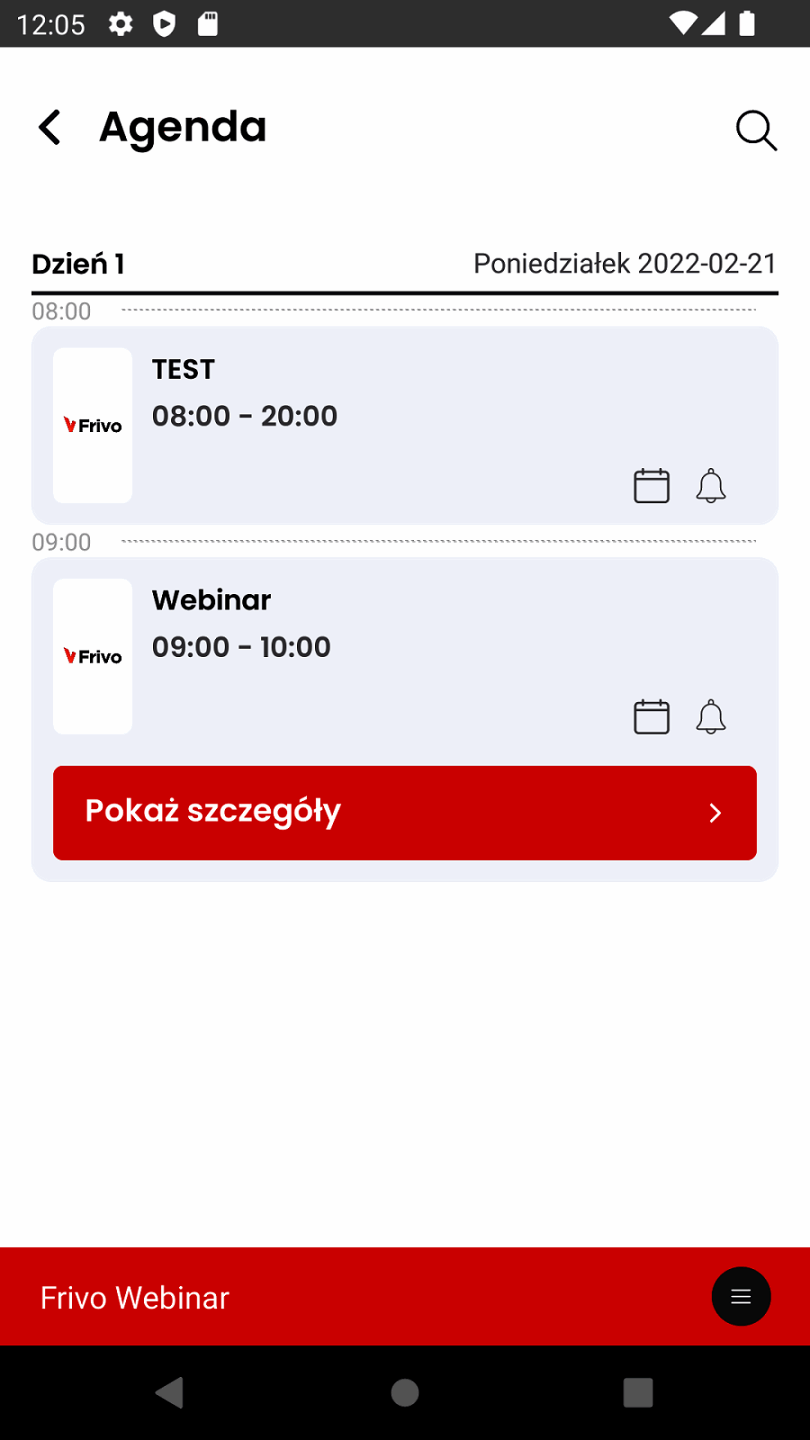Set reminder bell for Webinar event

711,717
